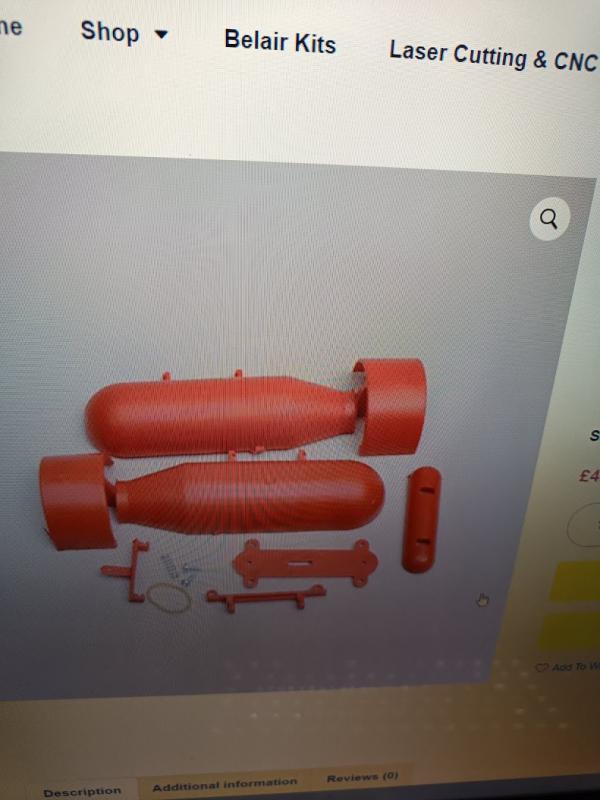Zoom the product image with the magnifier icon
This screenshot has height=800, width=600.
(548, 218)
